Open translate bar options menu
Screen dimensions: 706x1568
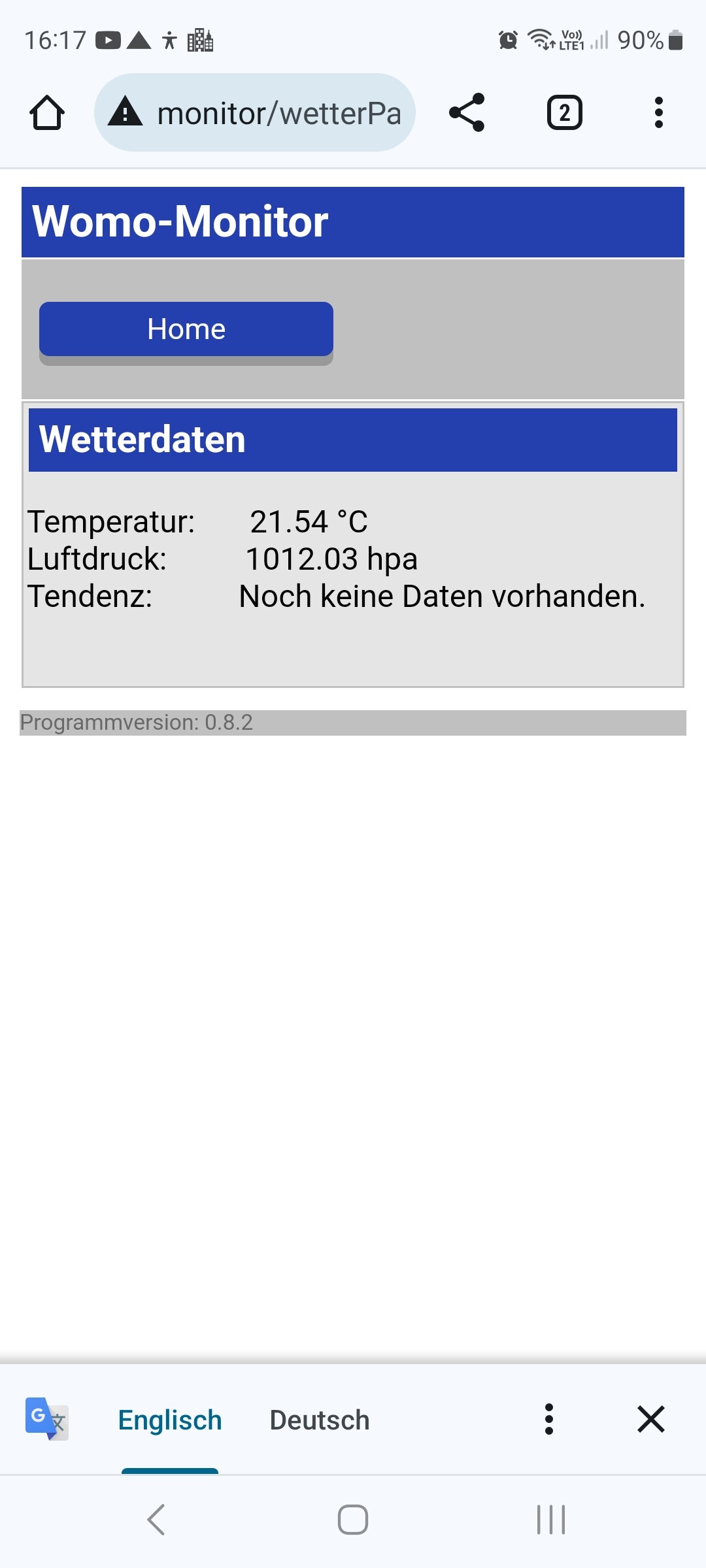[549, 1420]
